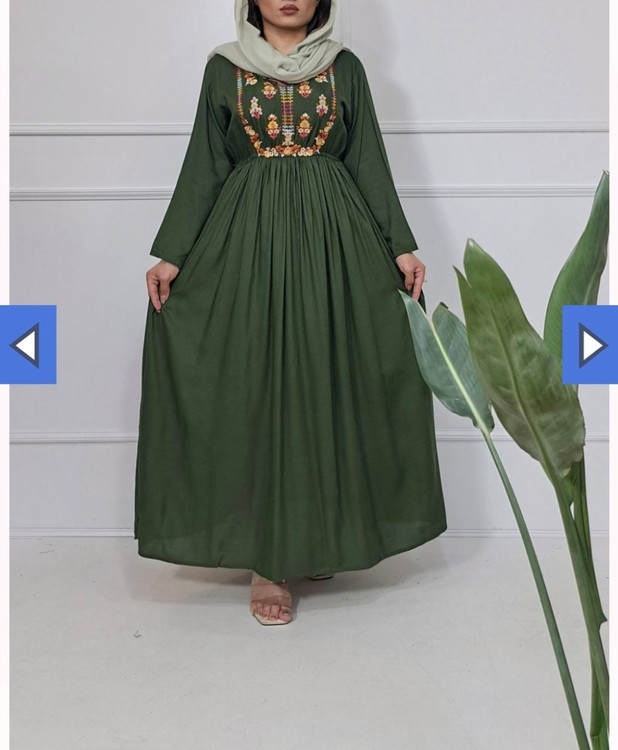Go to the previous product photo
618x750 pixels.
point(27,345)
